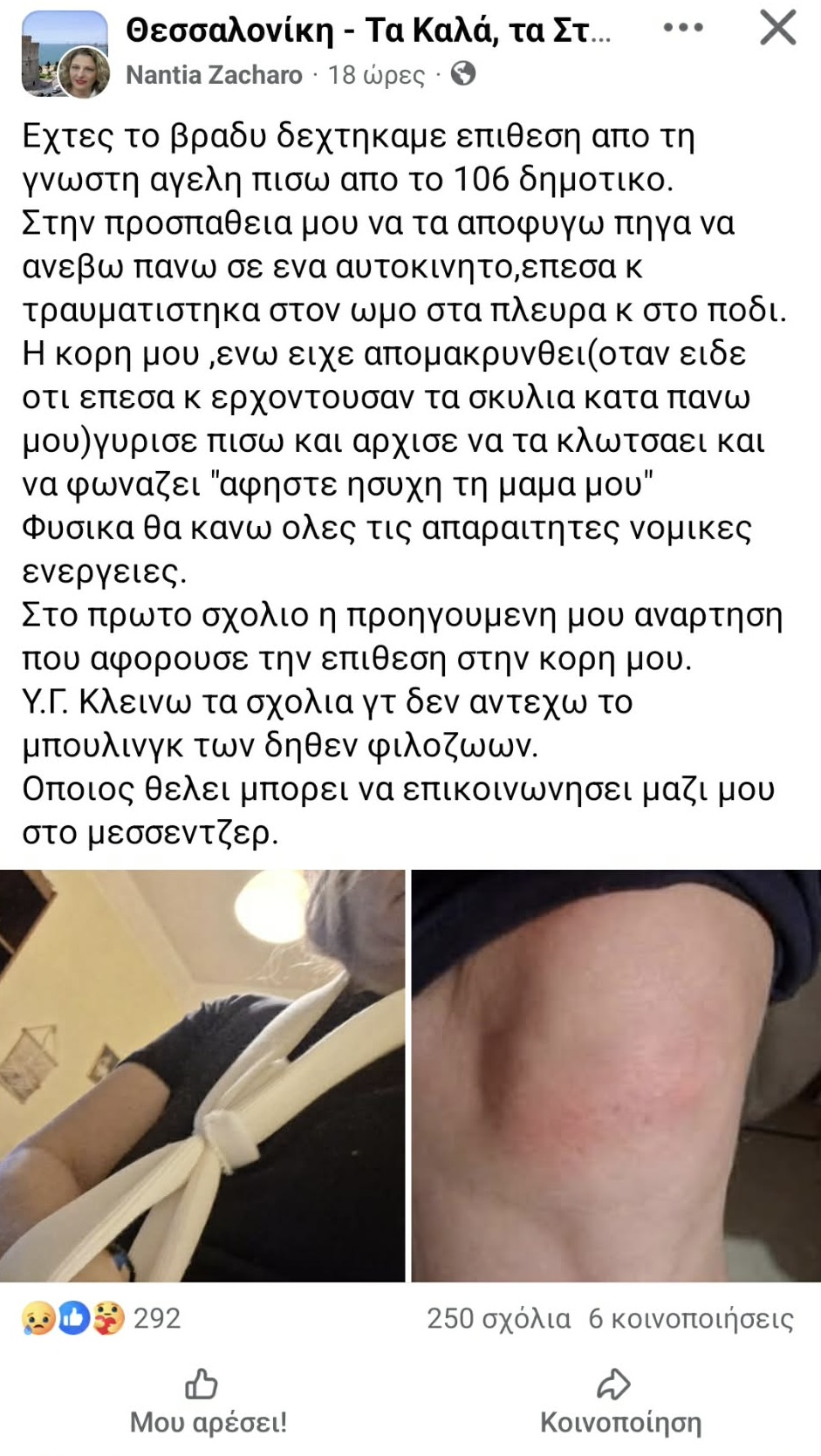Open the Θεσσαλονίκη group page title
The width and height of the screenshot is (821, 1456).
368,31
